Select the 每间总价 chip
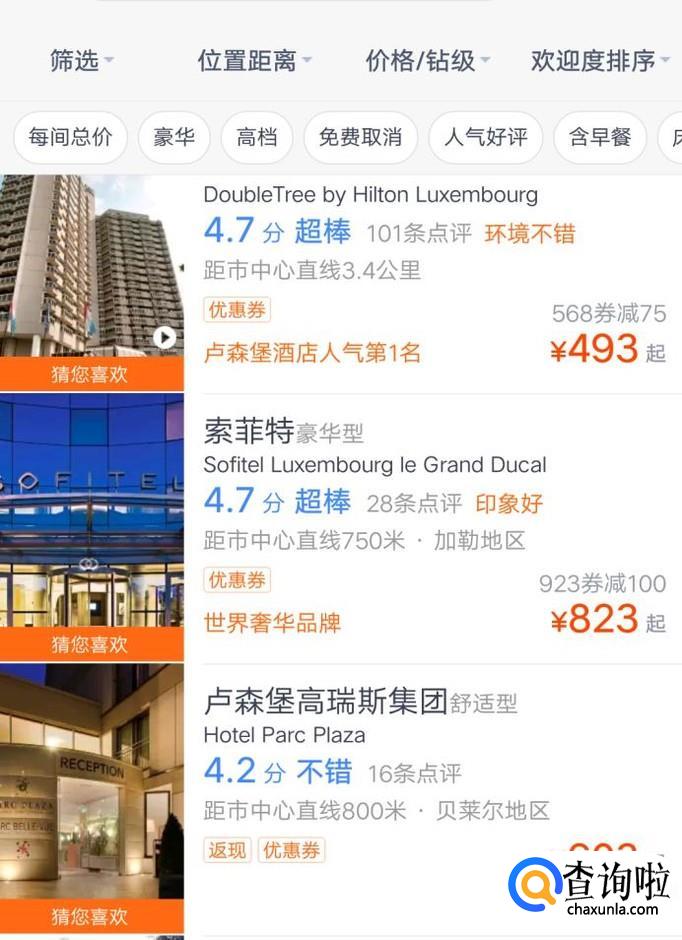Screen dimensions: 682x940 (x=70, y=138)
